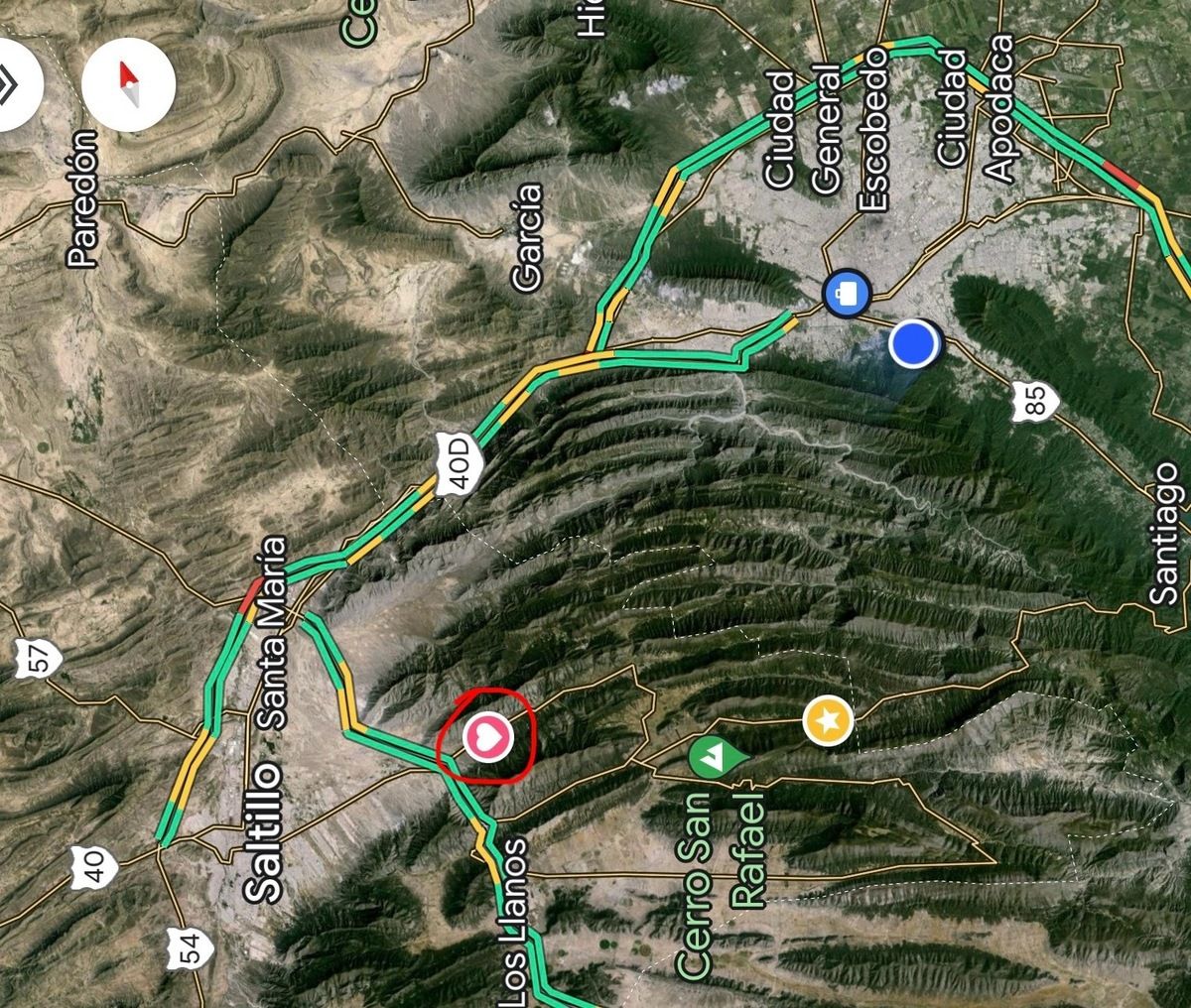
Task: Open the pink heart favorite place pin
Action: pyautogui.click(x=487, y=736)
